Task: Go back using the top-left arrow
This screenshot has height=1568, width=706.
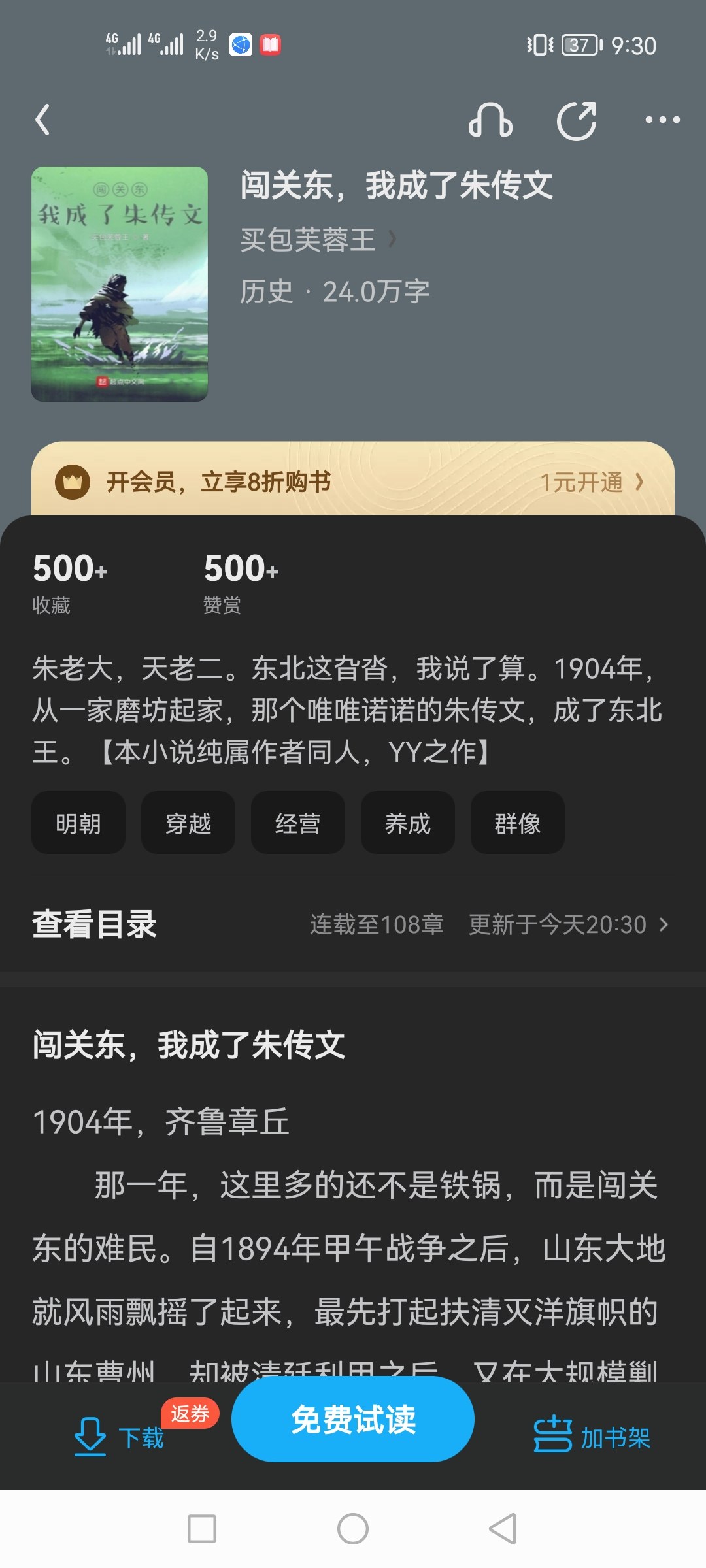Action: tap(43, 120)
